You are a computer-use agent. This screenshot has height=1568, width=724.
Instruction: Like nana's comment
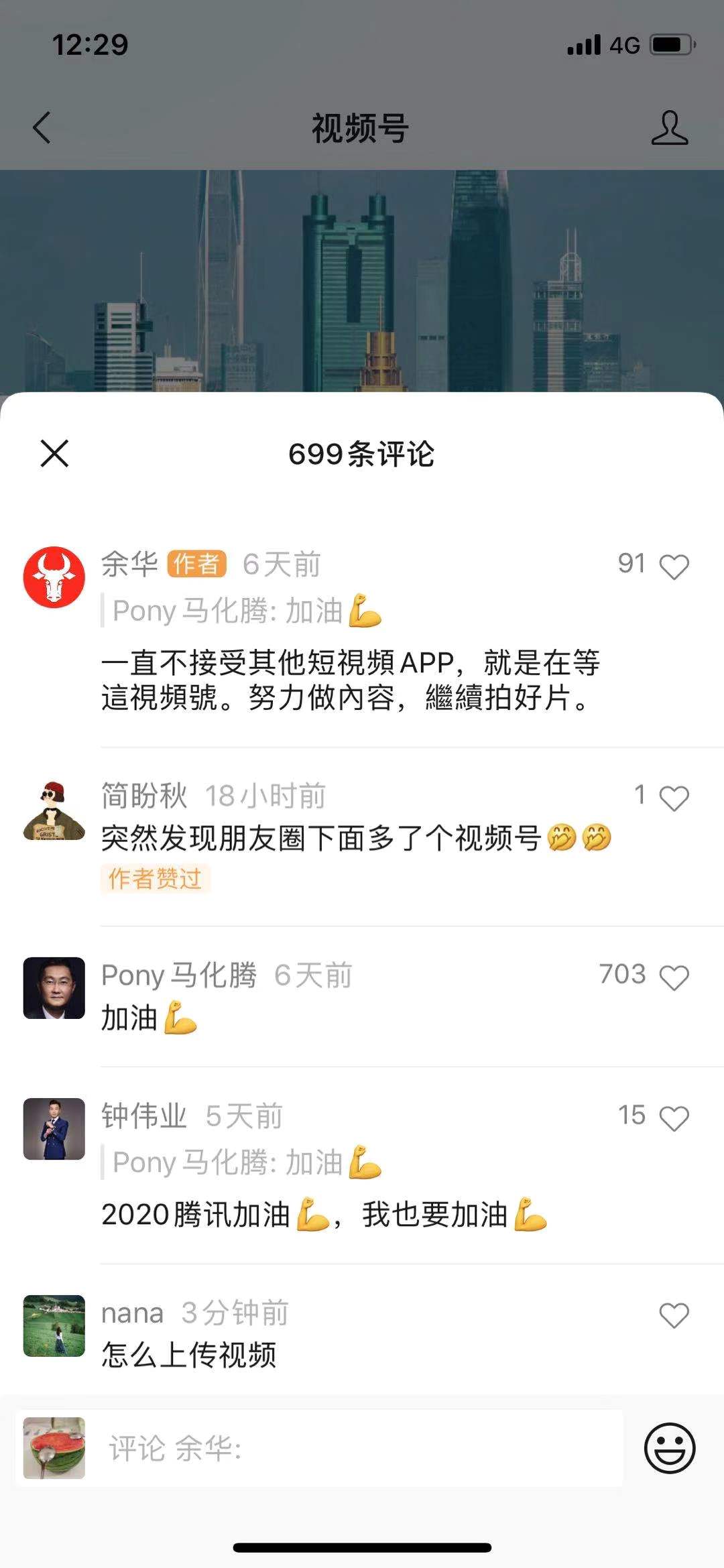pos(674,1315)
